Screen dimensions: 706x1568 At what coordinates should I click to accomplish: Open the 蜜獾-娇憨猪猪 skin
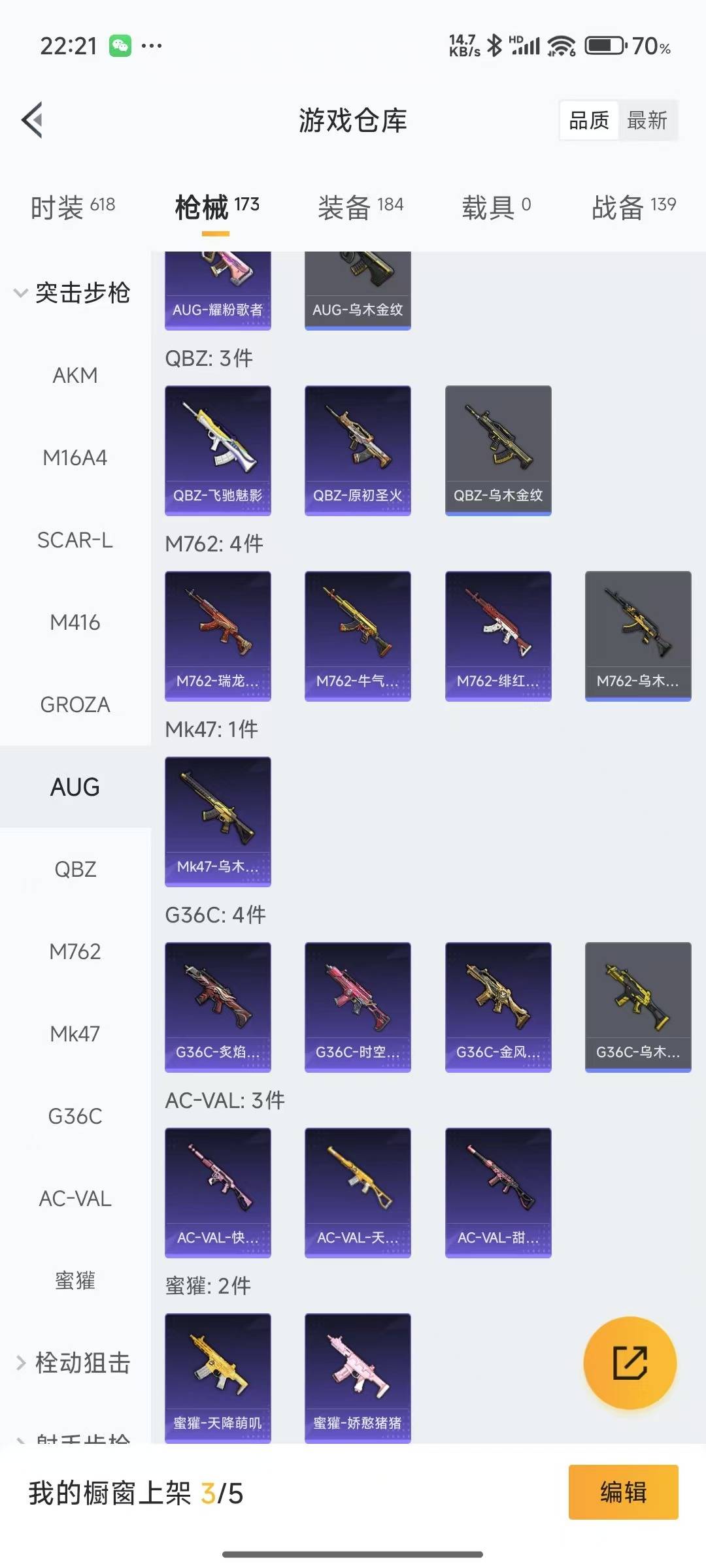358,1377
